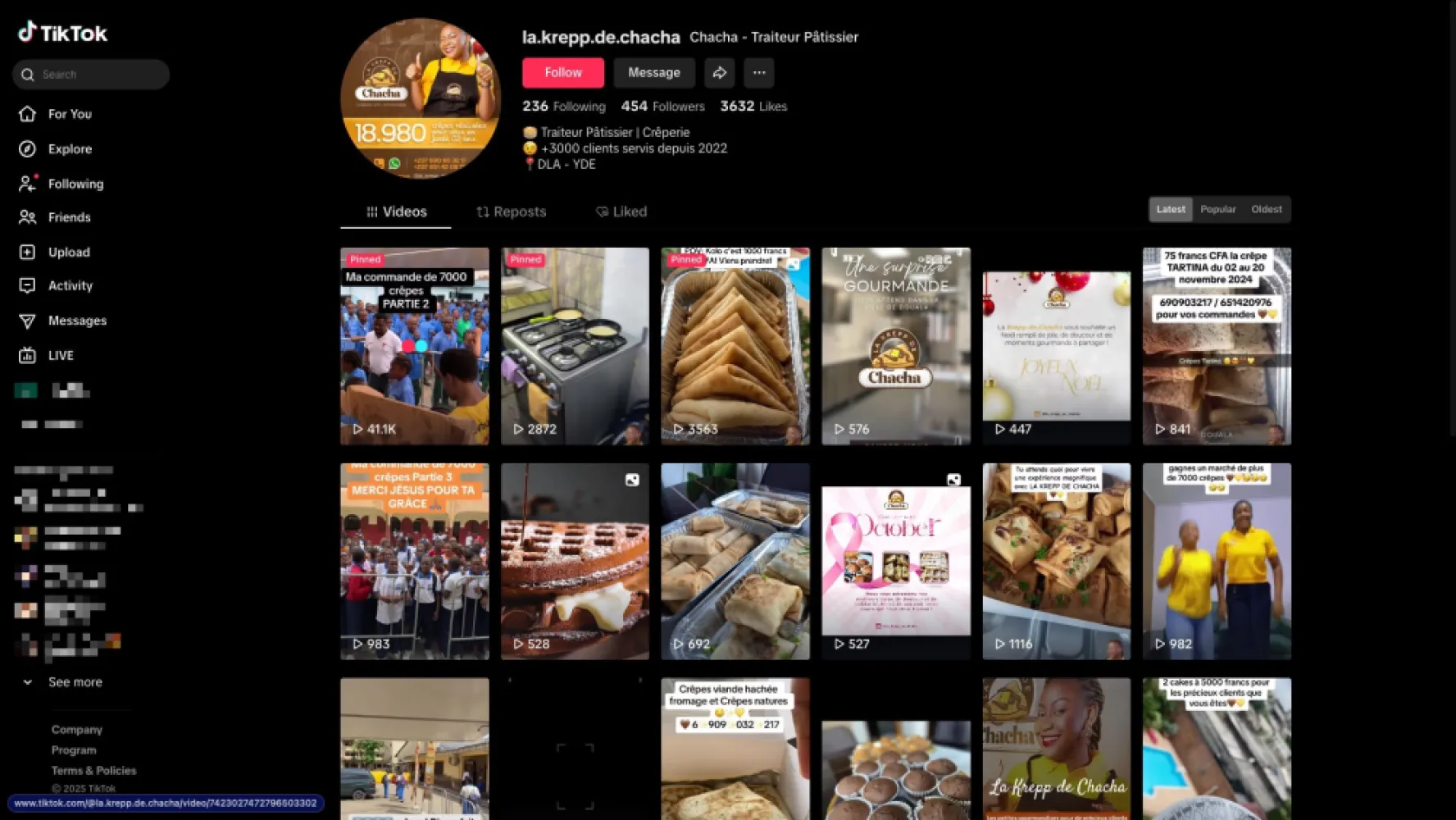The image size is (1456, 820).
Task: Open Messages from the sidebar
Action: coord(77,321)
